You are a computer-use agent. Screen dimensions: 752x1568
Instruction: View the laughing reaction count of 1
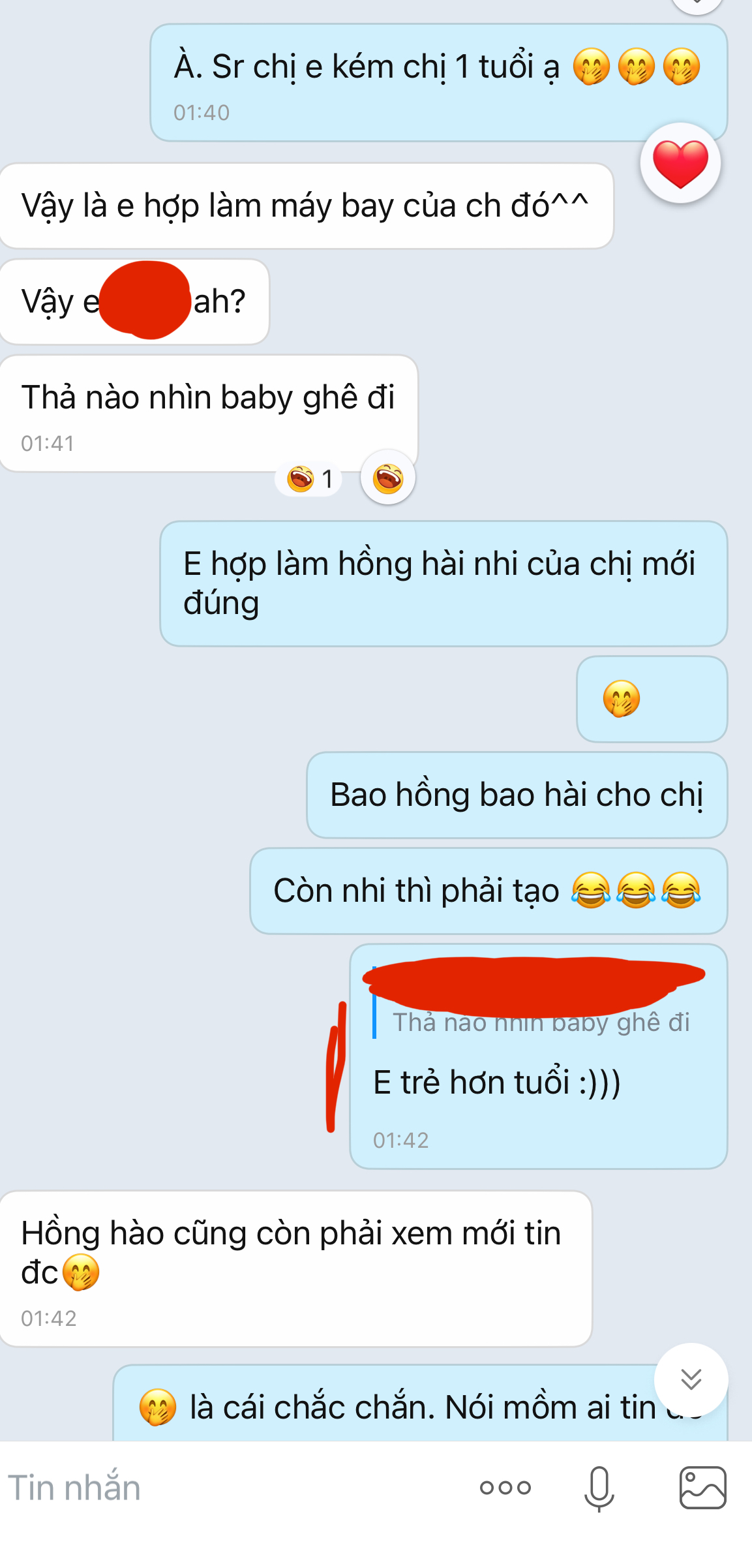(x=310, y=480)
